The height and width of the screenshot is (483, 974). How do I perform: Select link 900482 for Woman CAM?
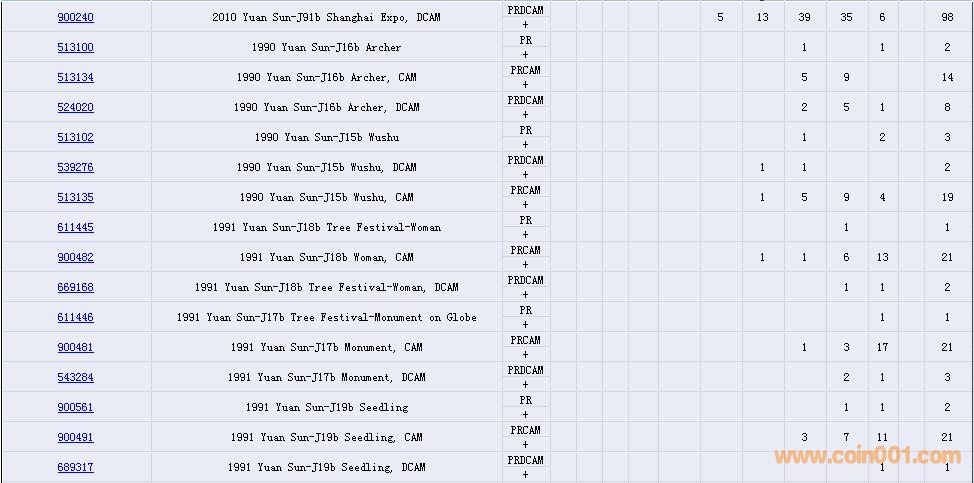75,257
